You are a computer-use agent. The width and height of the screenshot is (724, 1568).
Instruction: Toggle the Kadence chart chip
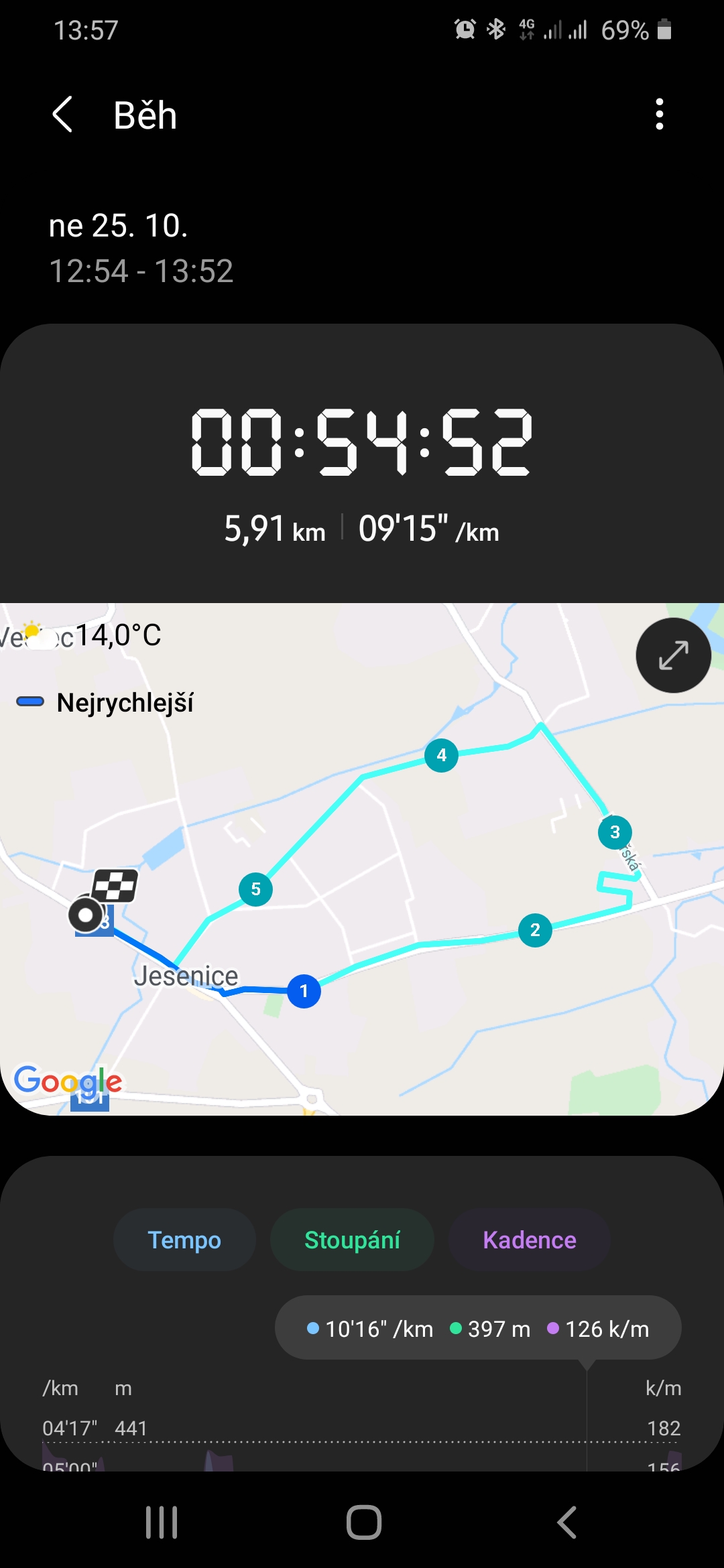[x=530, y=1240]
